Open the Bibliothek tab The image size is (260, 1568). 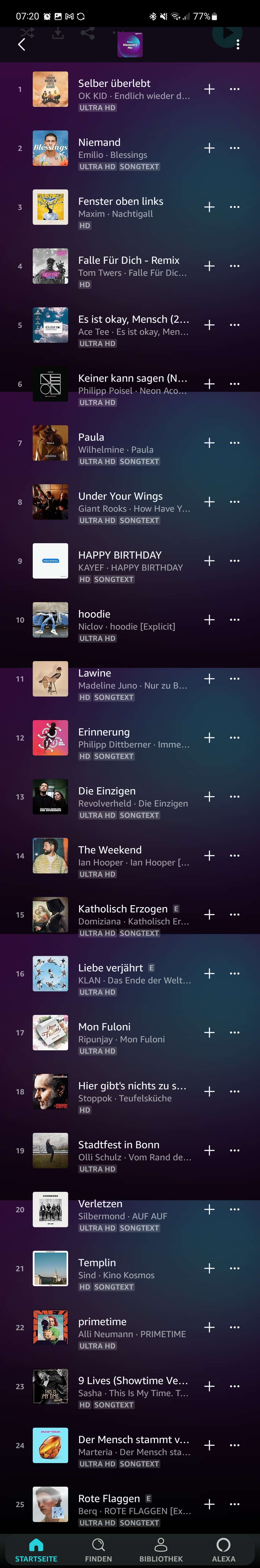click(161, 1550)
